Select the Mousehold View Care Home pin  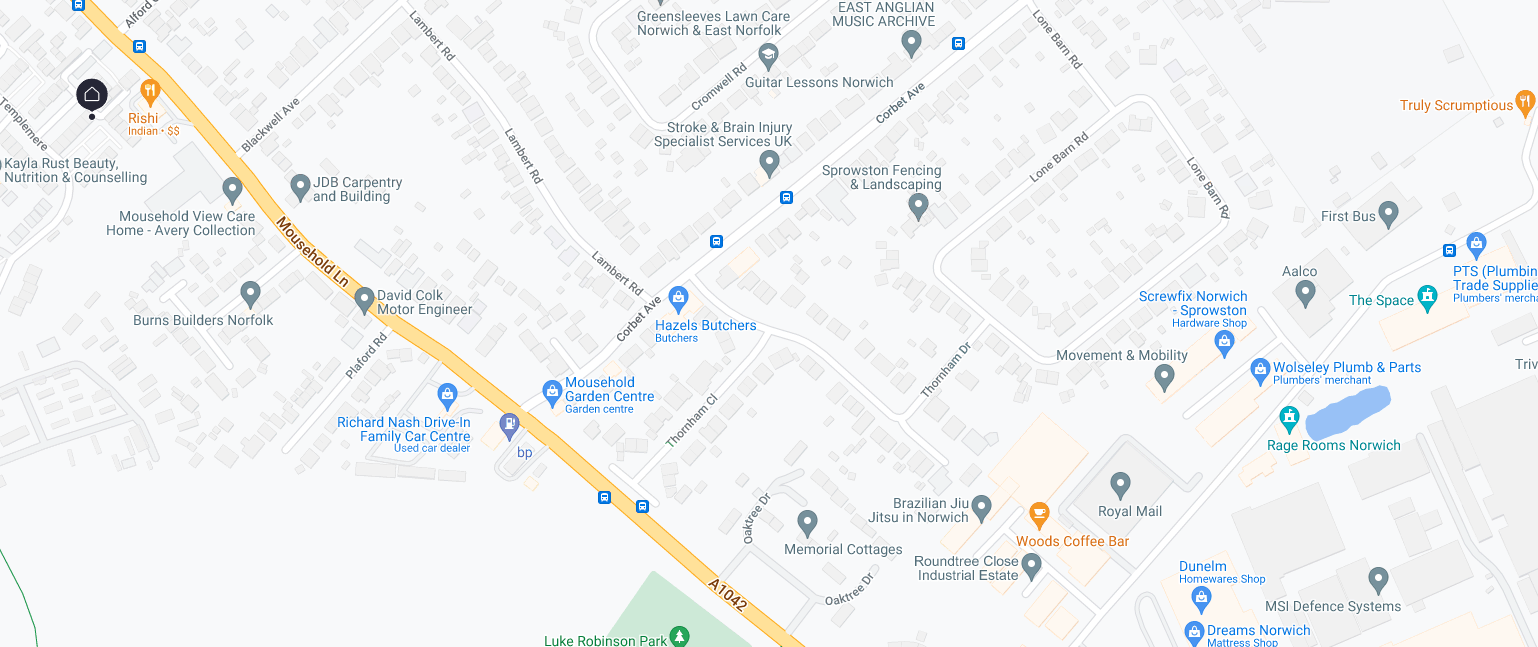click(x=232, y=188)
